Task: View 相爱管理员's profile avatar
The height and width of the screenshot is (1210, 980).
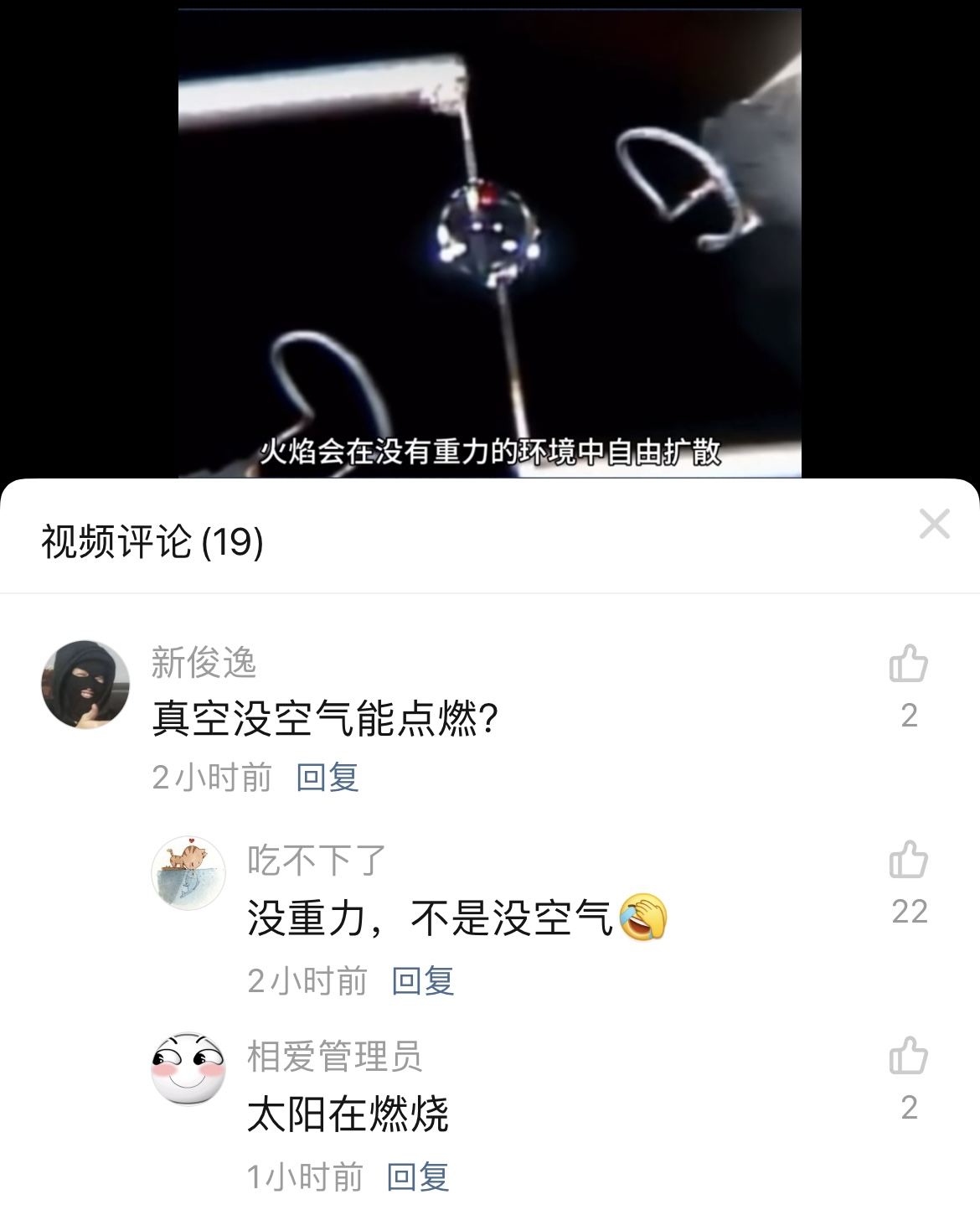Action: tap(188, 1068)
